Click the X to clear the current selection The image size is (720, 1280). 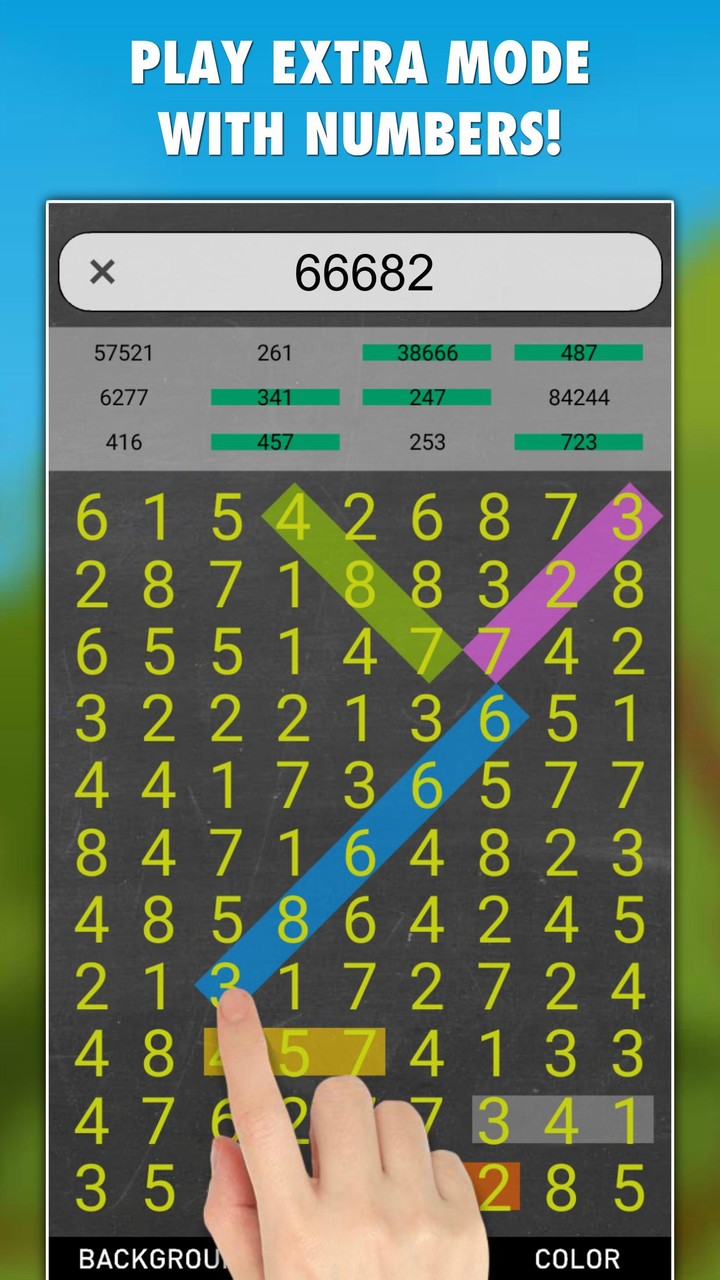coord(101,272)
